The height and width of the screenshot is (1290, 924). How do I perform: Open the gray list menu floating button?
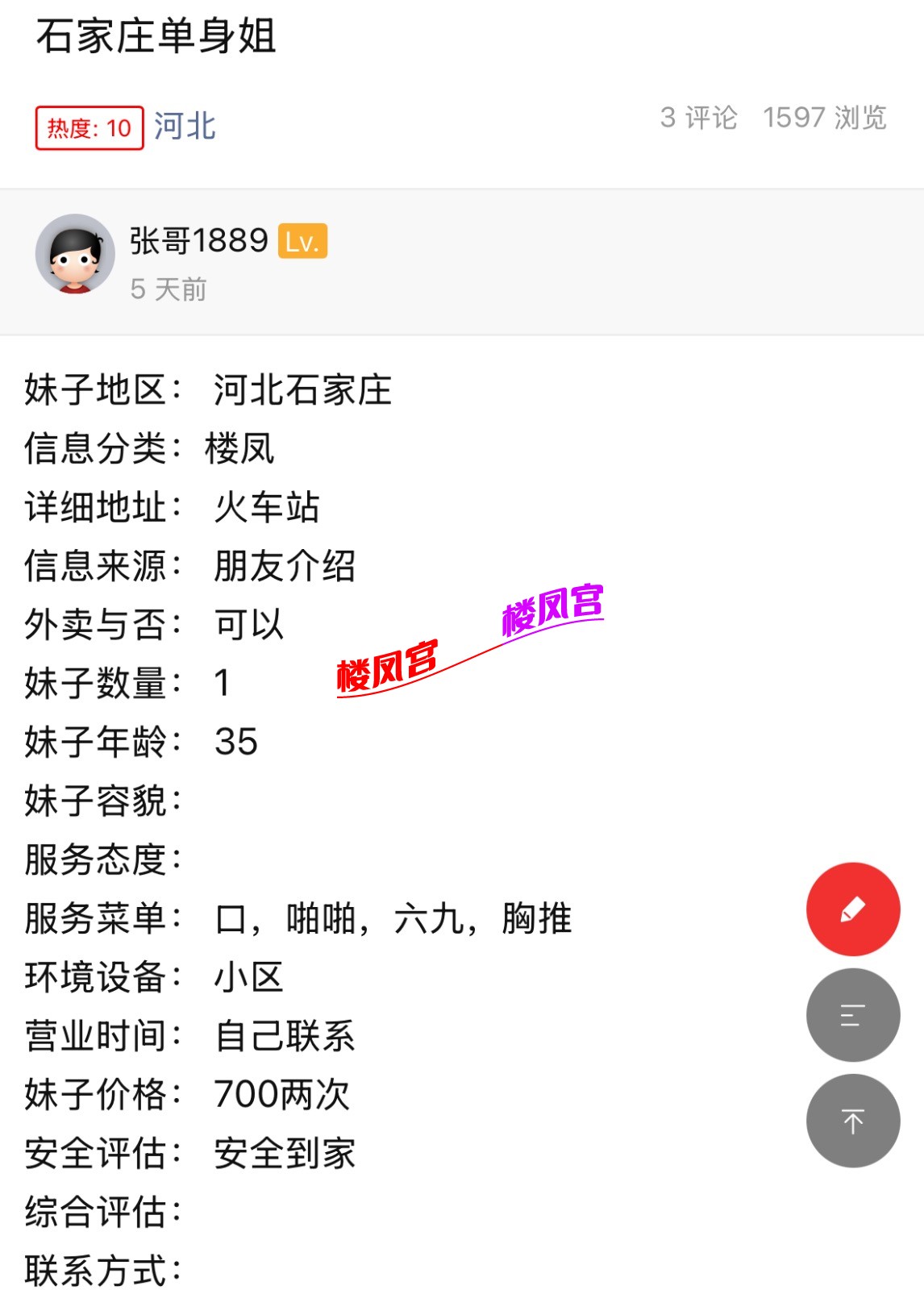(852, 1014)
